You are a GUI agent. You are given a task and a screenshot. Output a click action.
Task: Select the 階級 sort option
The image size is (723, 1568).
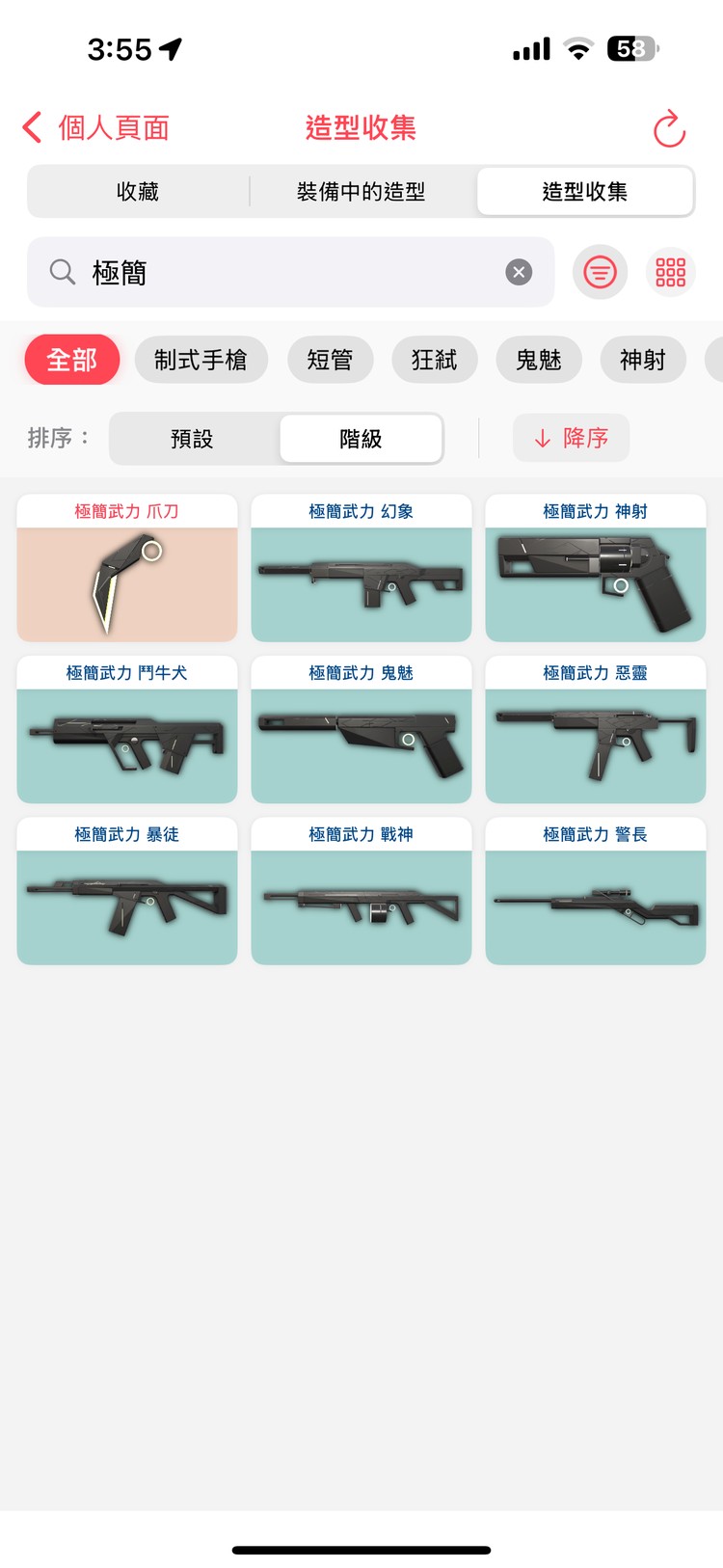[x=361, y=438]
